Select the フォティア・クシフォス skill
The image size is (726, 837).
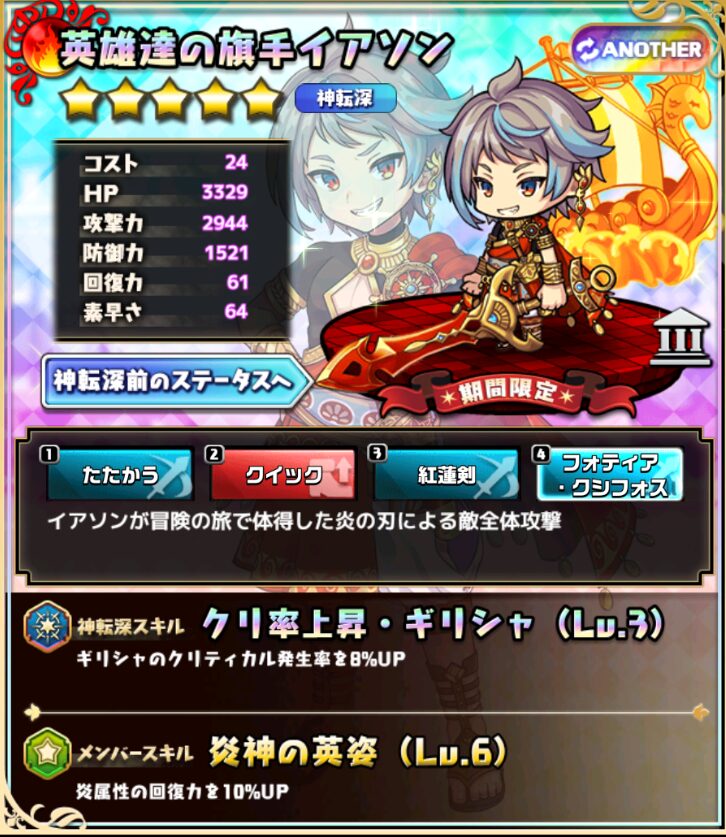pos(610,474)
